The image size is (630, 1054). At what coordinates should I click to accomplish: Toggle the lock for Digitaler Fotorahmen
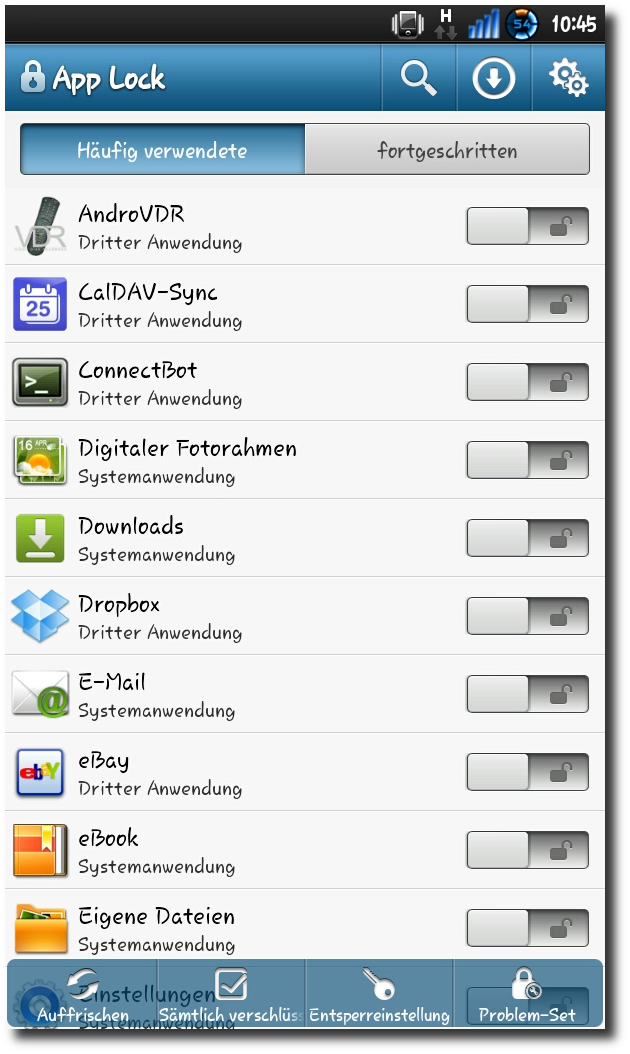[x=528, y=460]
